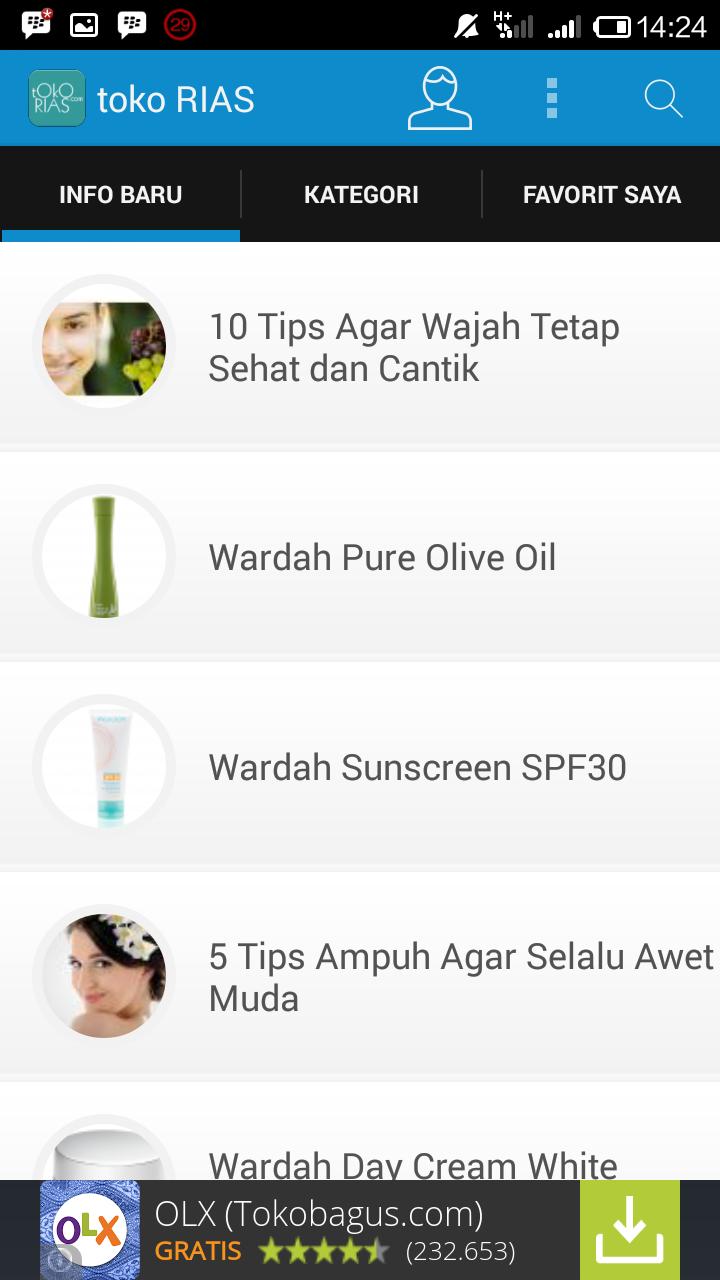Switch to the Kategori tab
The image size is (720, 1280).
[x=361, y=194]
